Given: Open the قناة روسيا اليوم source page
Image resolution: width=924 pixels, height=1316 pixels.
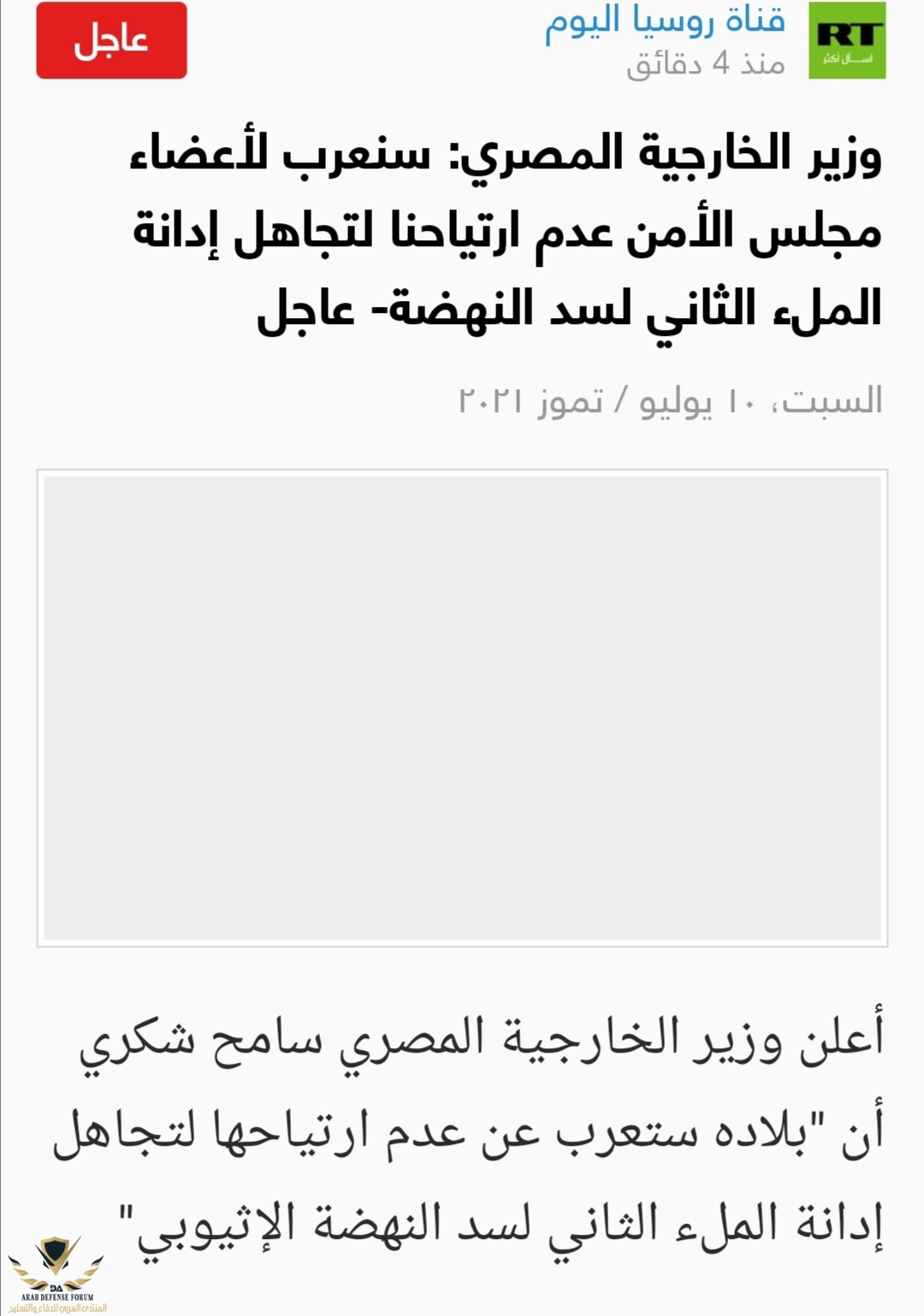Looking at the screenshot, I should (665, 21).
